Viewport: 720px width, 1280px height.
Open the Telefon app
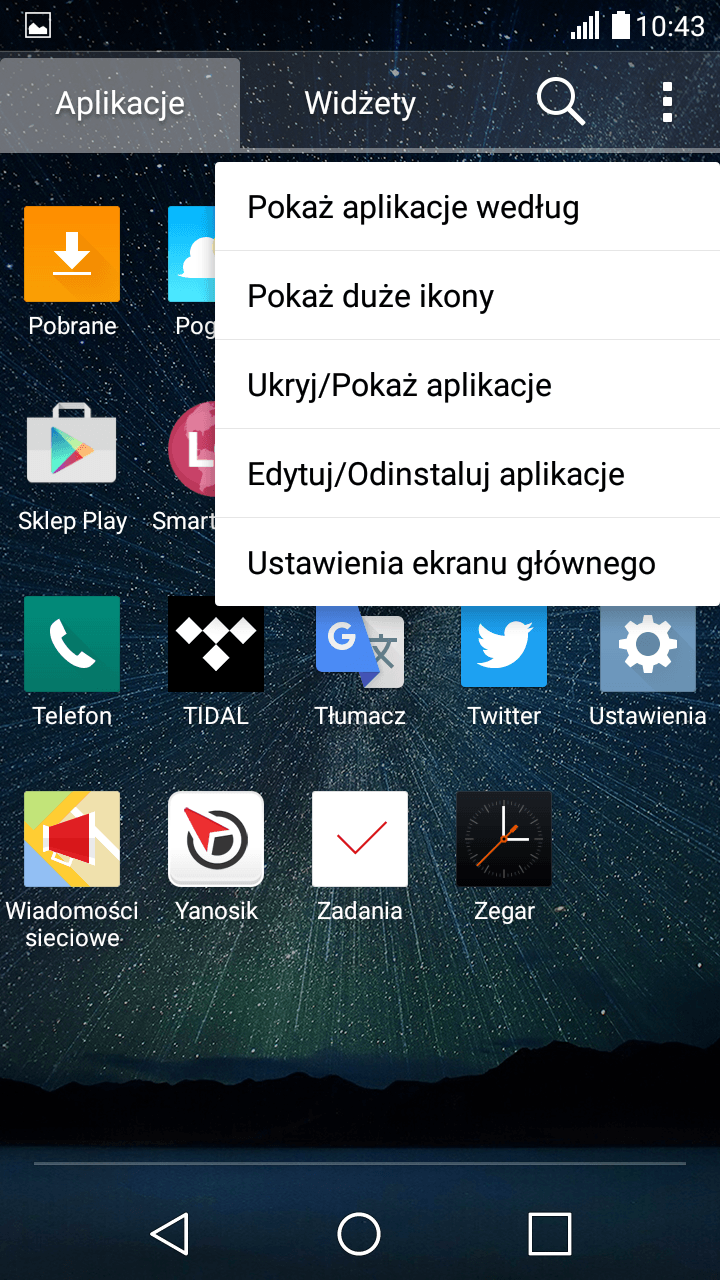[x=72, y=661]
